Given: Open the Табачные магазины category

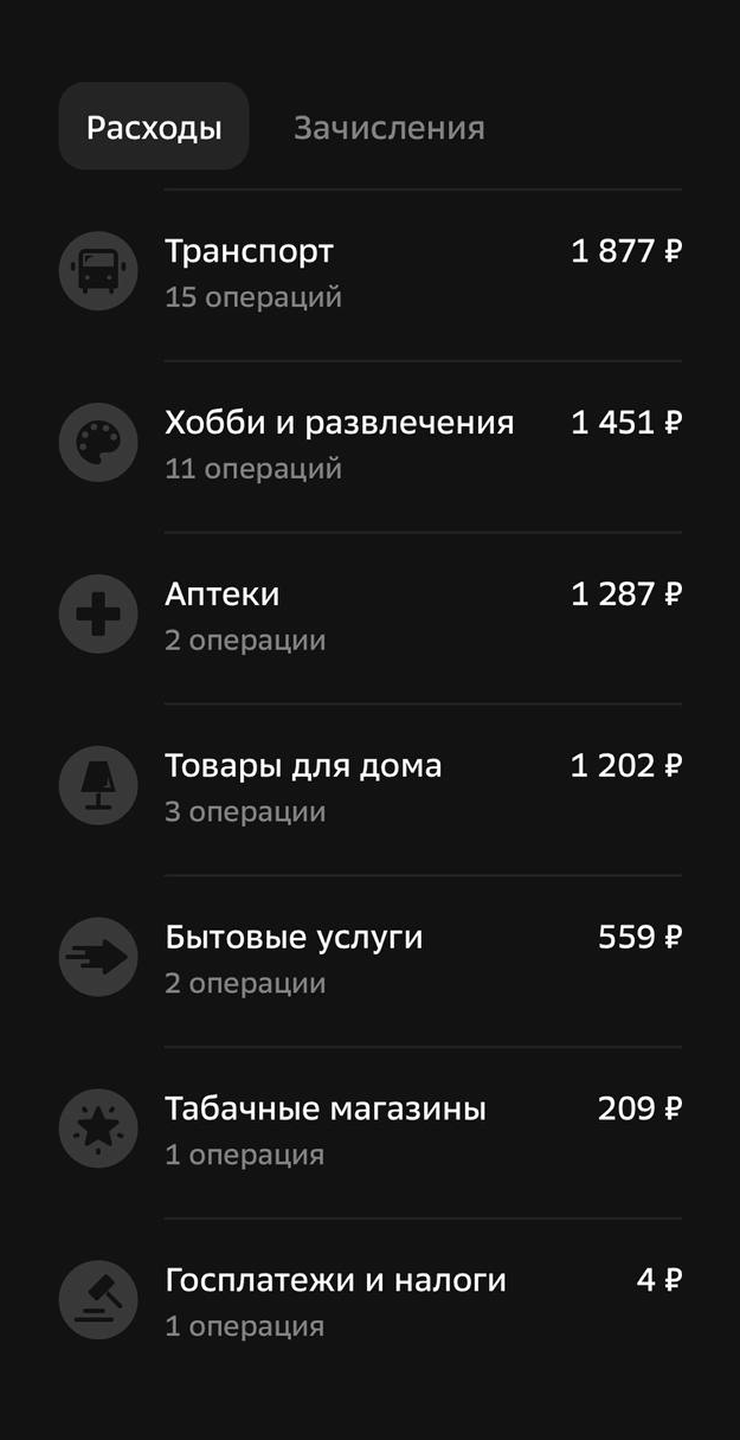Looking at the screenshot, I should tap(370, 1130).
